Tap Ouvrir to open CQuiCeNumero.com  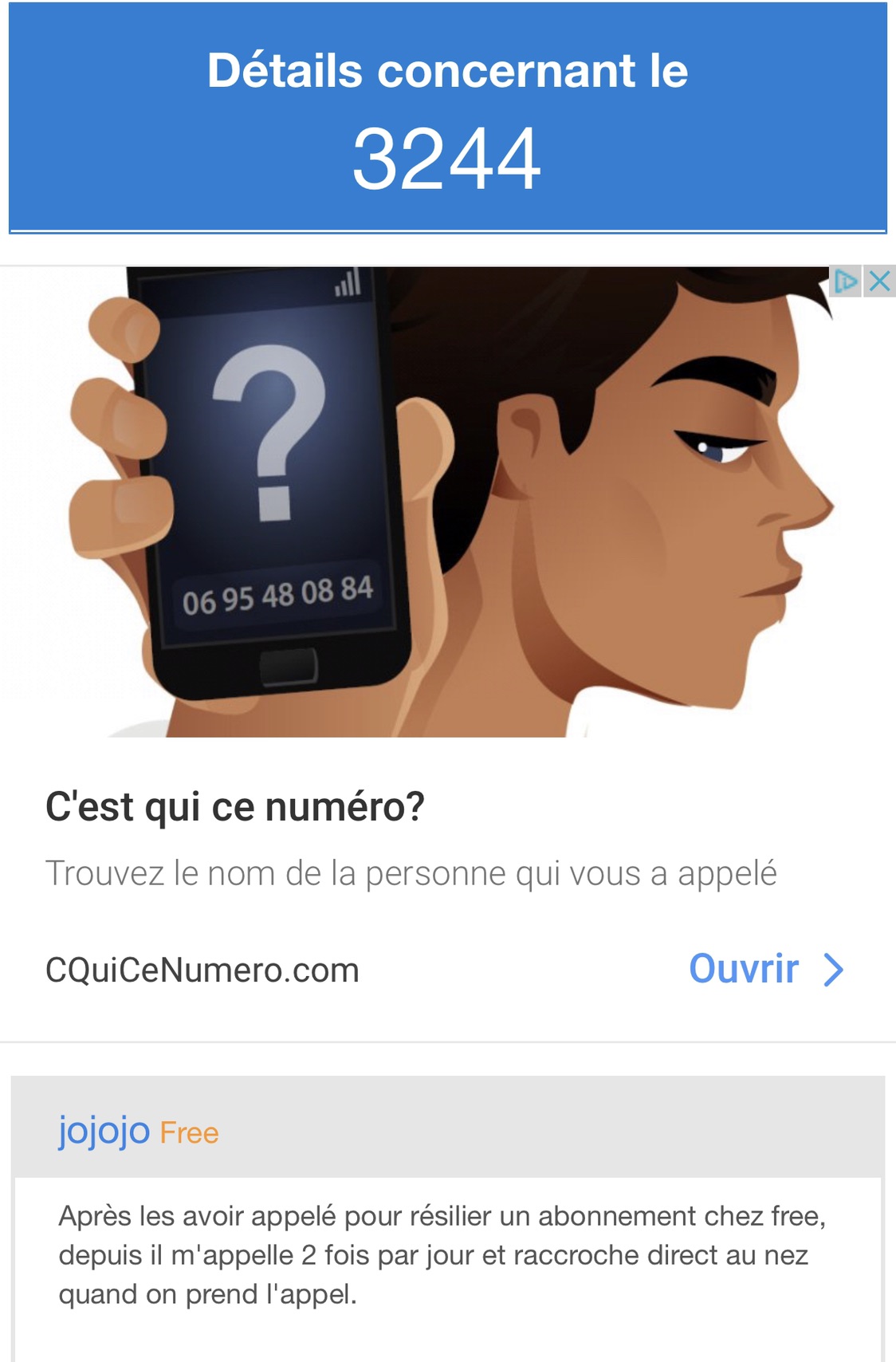[x=764, y=970]
